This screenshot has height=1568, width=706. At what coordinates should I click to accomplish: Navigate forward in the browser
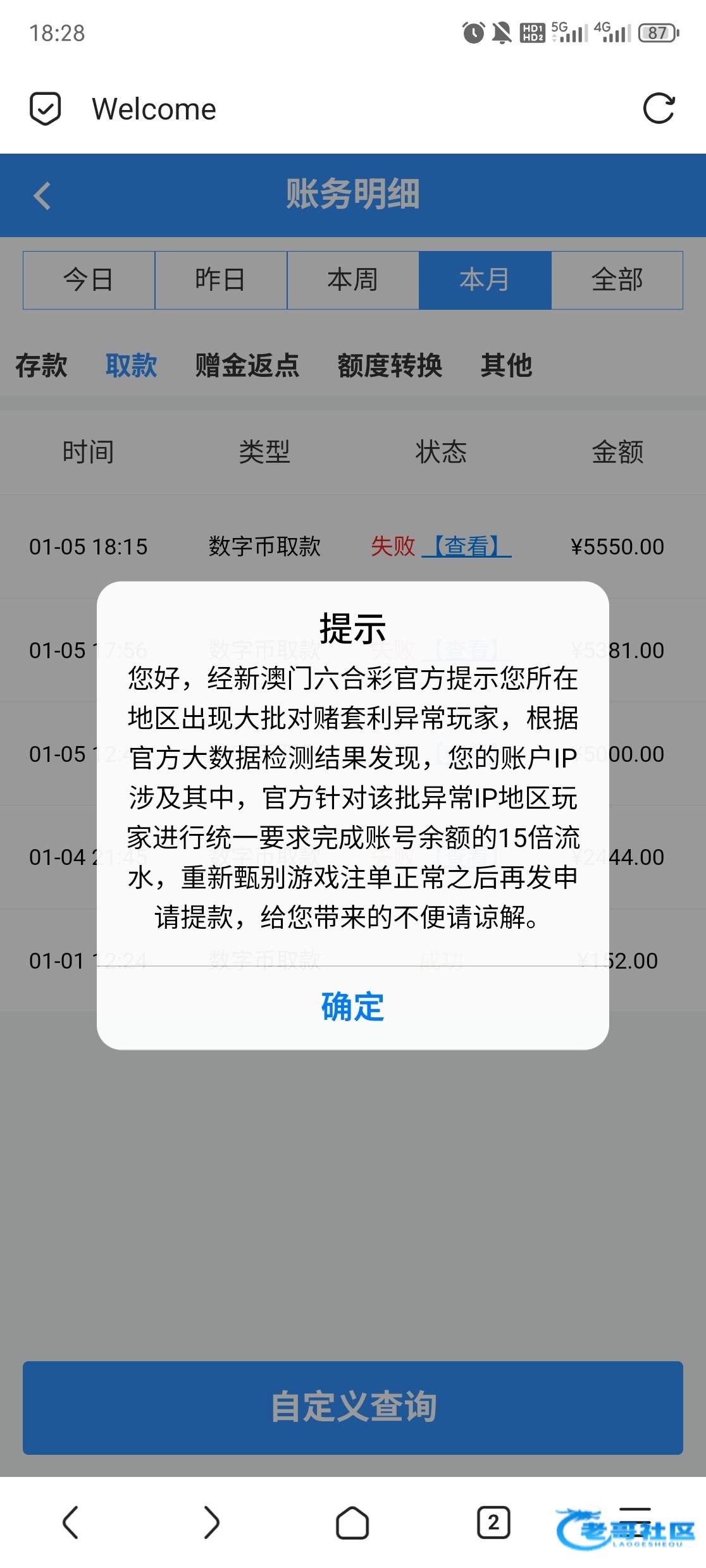(211, 1522)
